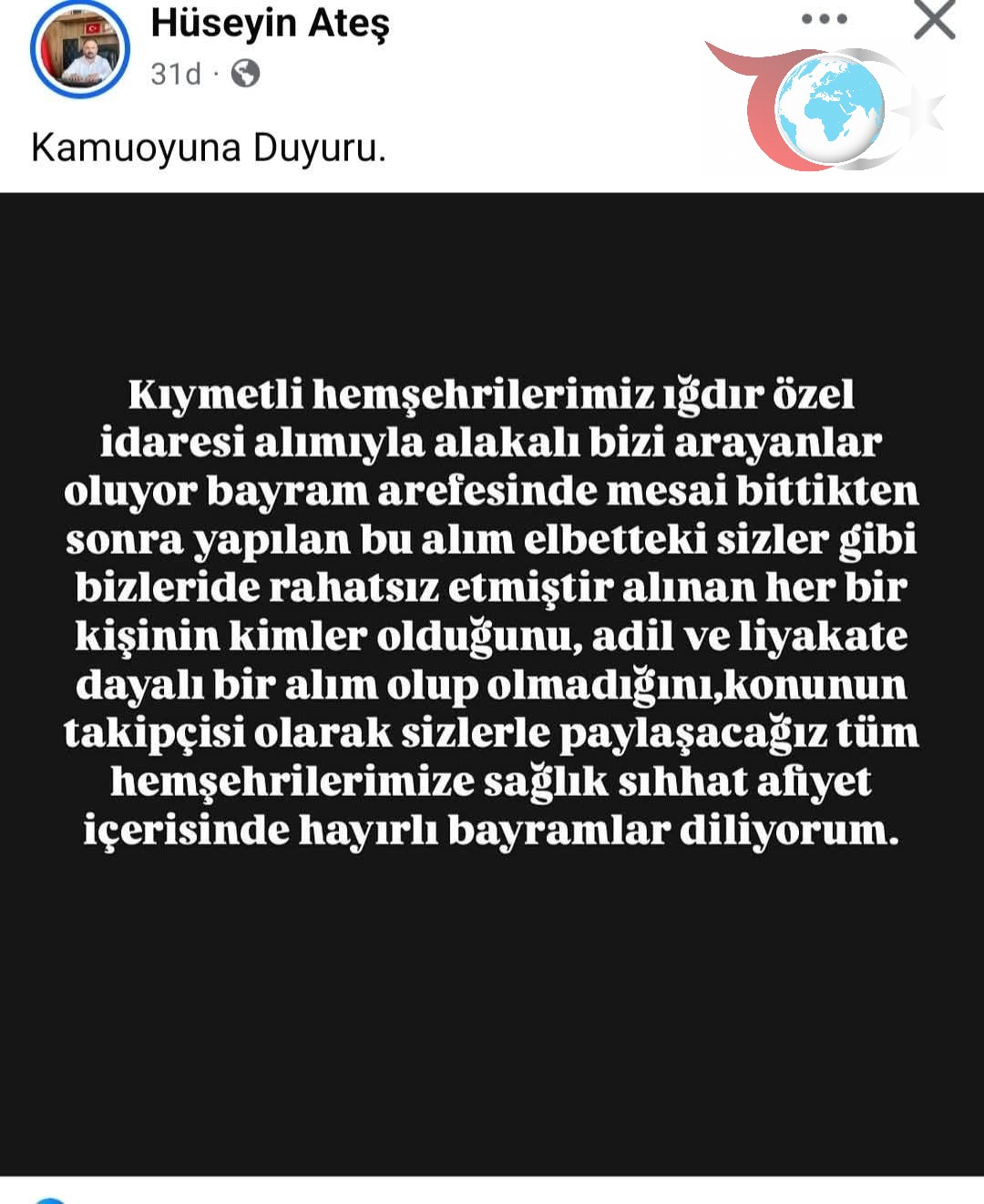984x1204 pixels.
Task: Close the post with the X
Action: pyautogui.click(x=934, y=20)
